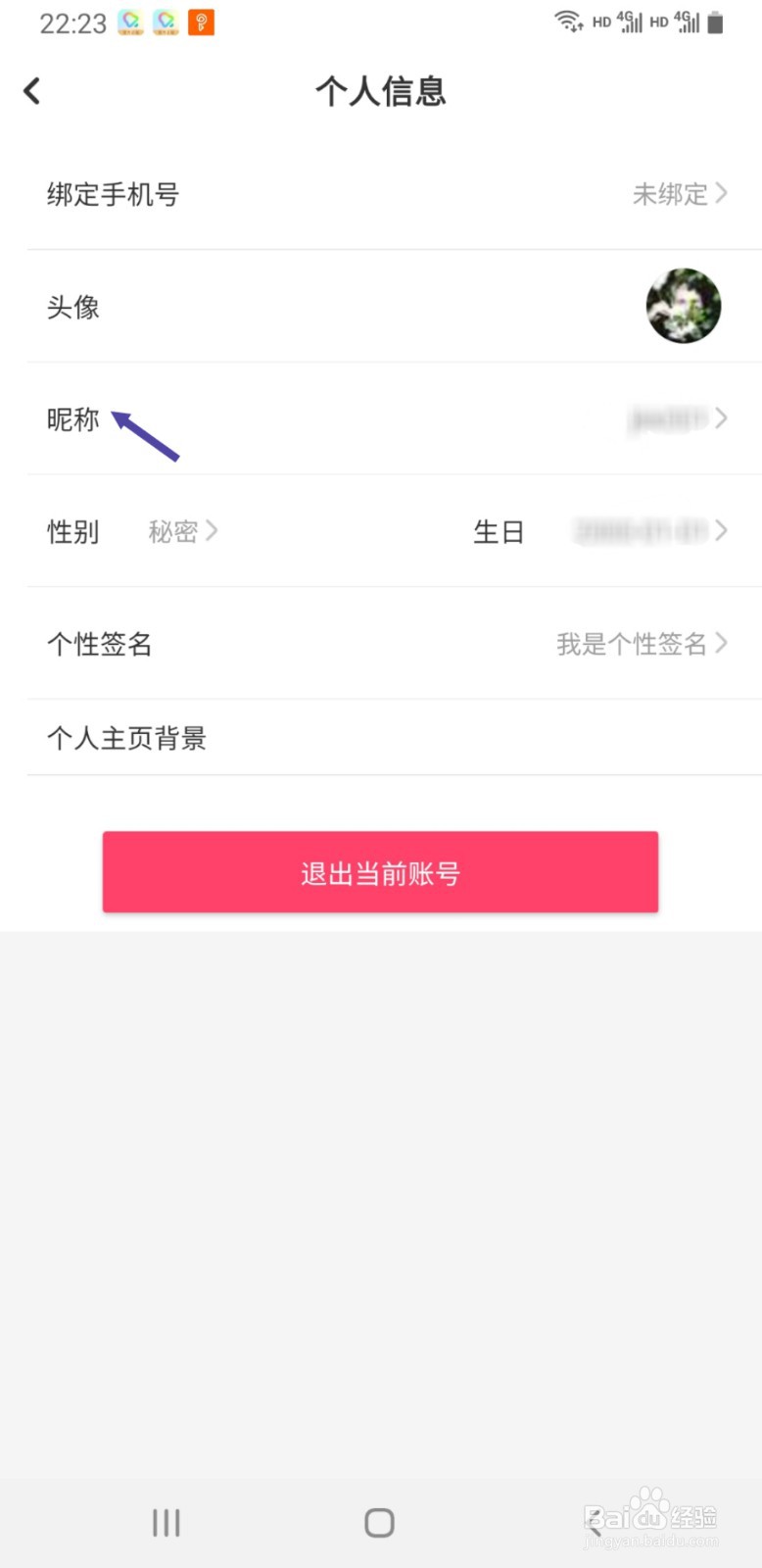Expand the 性别 chevron next to 秘密
Screen dimensions: 762x1568
pos(214,531)
